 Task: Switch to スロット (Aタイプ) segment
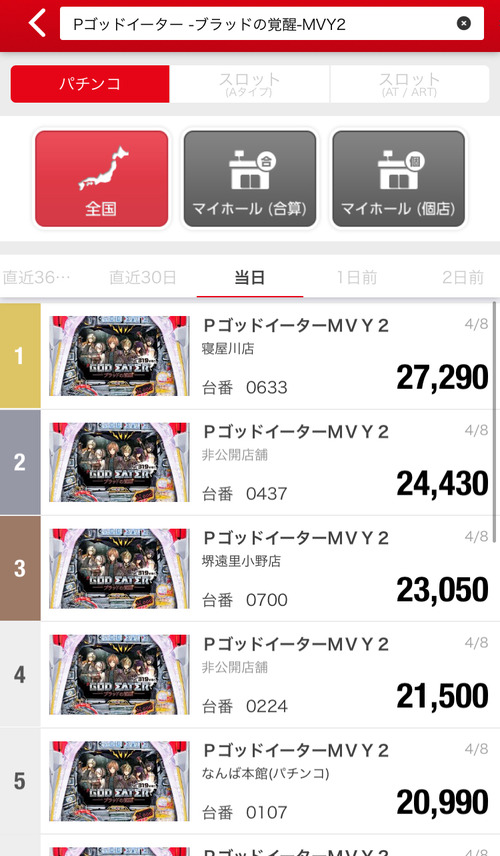click(249, 84)
